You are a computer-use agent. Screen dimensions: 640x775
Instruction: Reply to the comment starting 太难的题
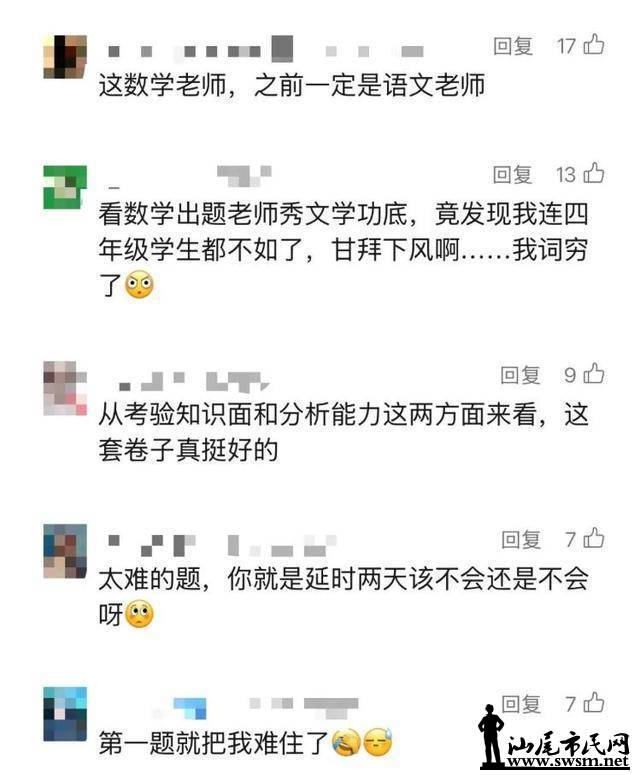(521, 540)
